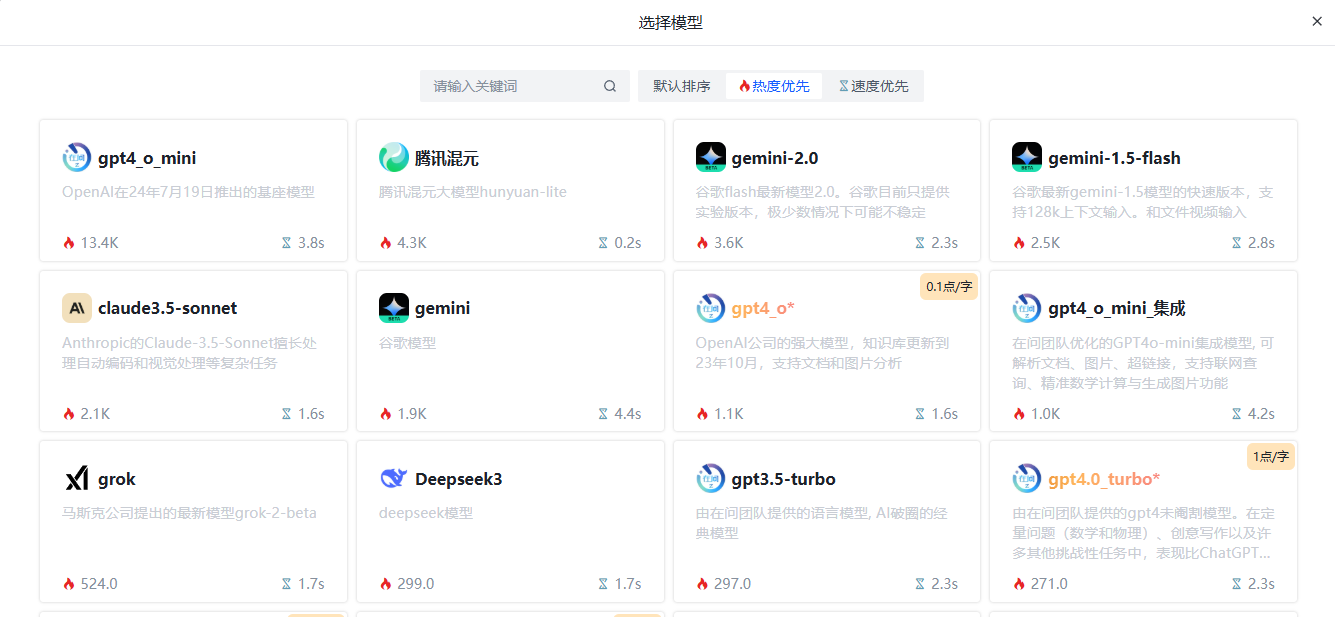Tap the magnifier search icon
The height and width of the screenshot is (634, 1335).
pyautogui.click(x=610, y=86)
